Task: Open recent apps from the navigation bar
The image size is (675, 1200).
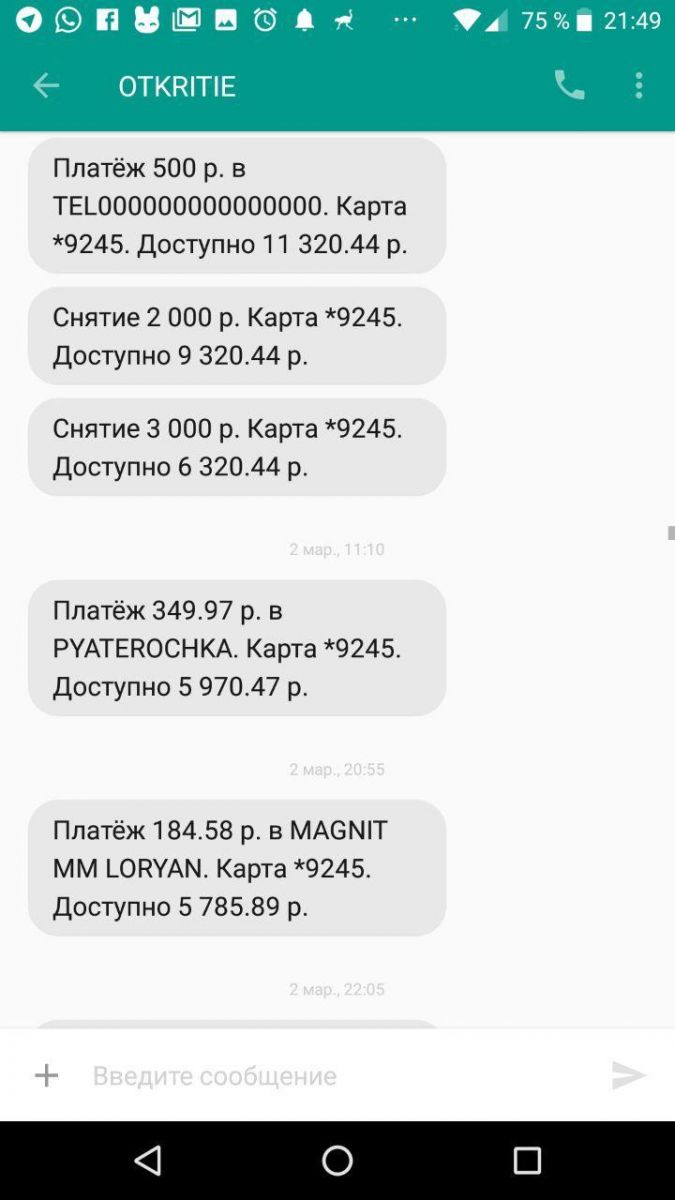Action: 527,1160
